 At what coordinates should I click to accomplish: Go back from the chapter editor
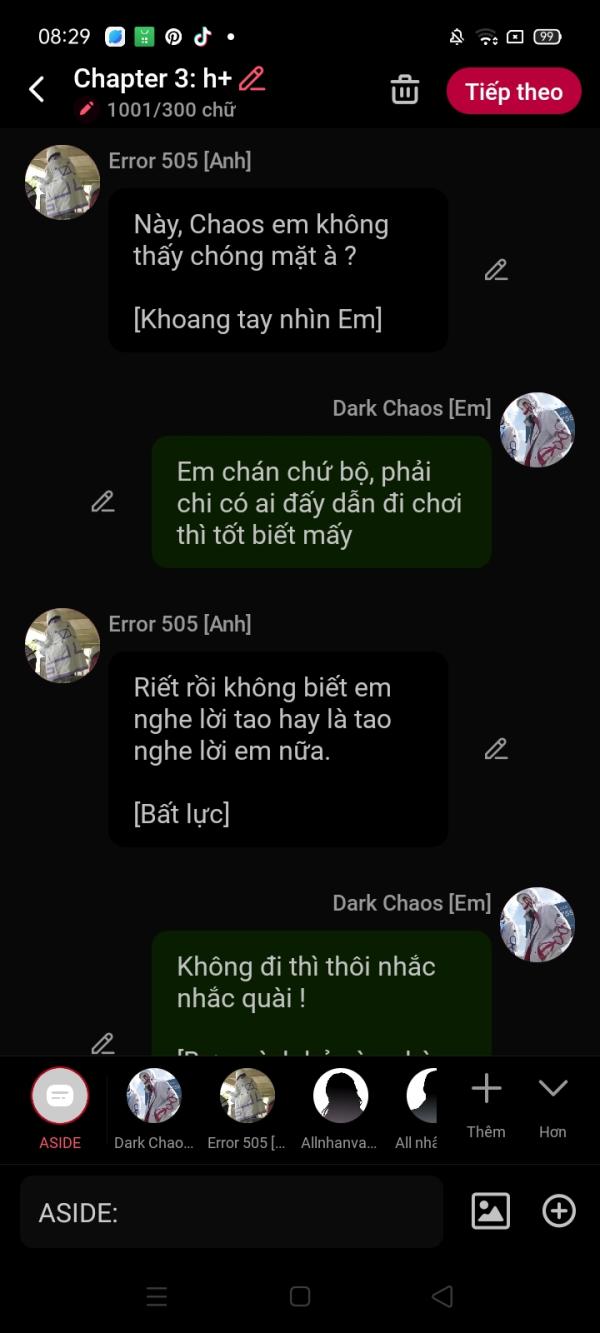37,90
